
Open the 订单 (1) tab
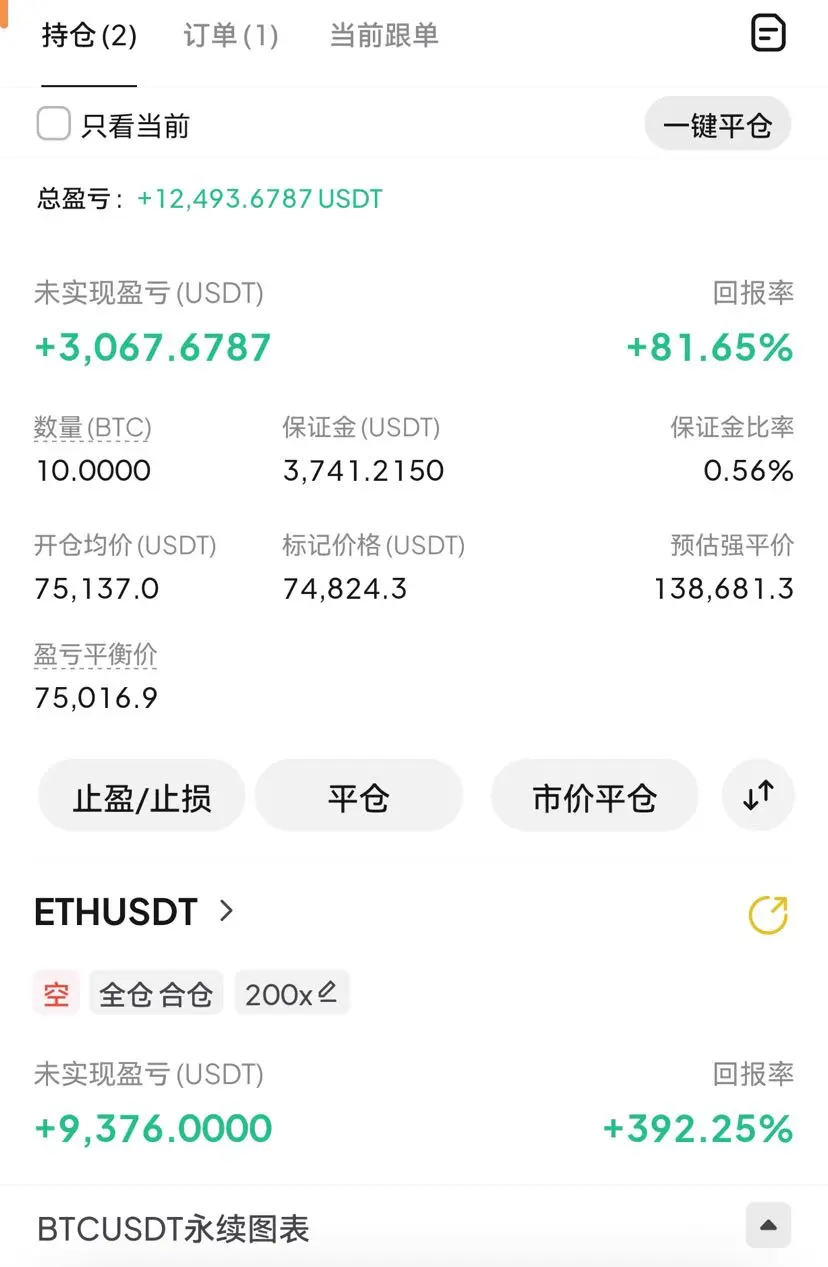pyautogui.click(x=231, y=36)
